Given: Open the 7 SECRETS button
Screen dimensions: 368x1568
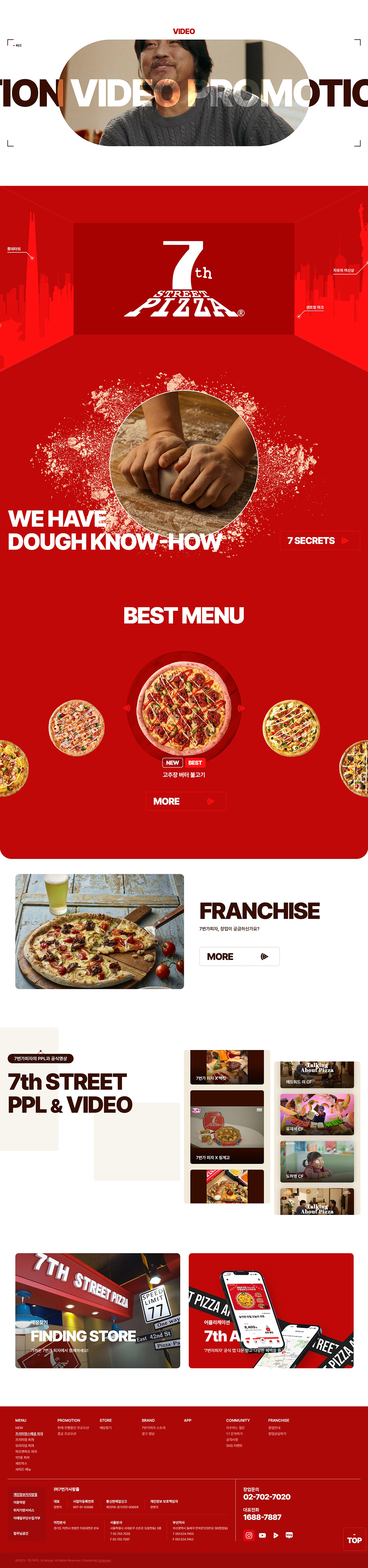Looking at the screenshot, I should click(319, 540).
